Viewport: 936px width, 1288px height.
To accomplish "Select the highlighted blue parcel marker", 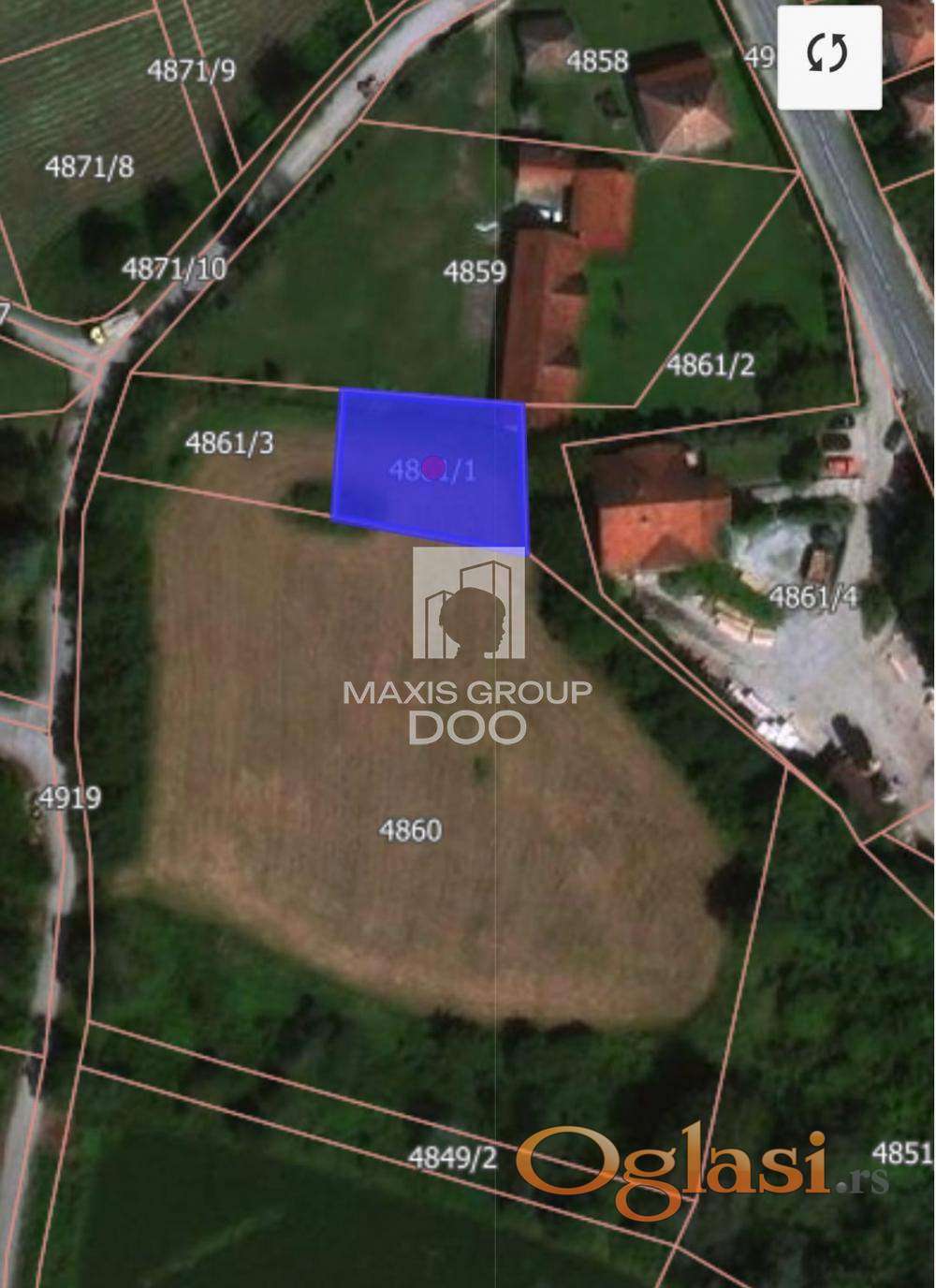I will pos(432,465).
